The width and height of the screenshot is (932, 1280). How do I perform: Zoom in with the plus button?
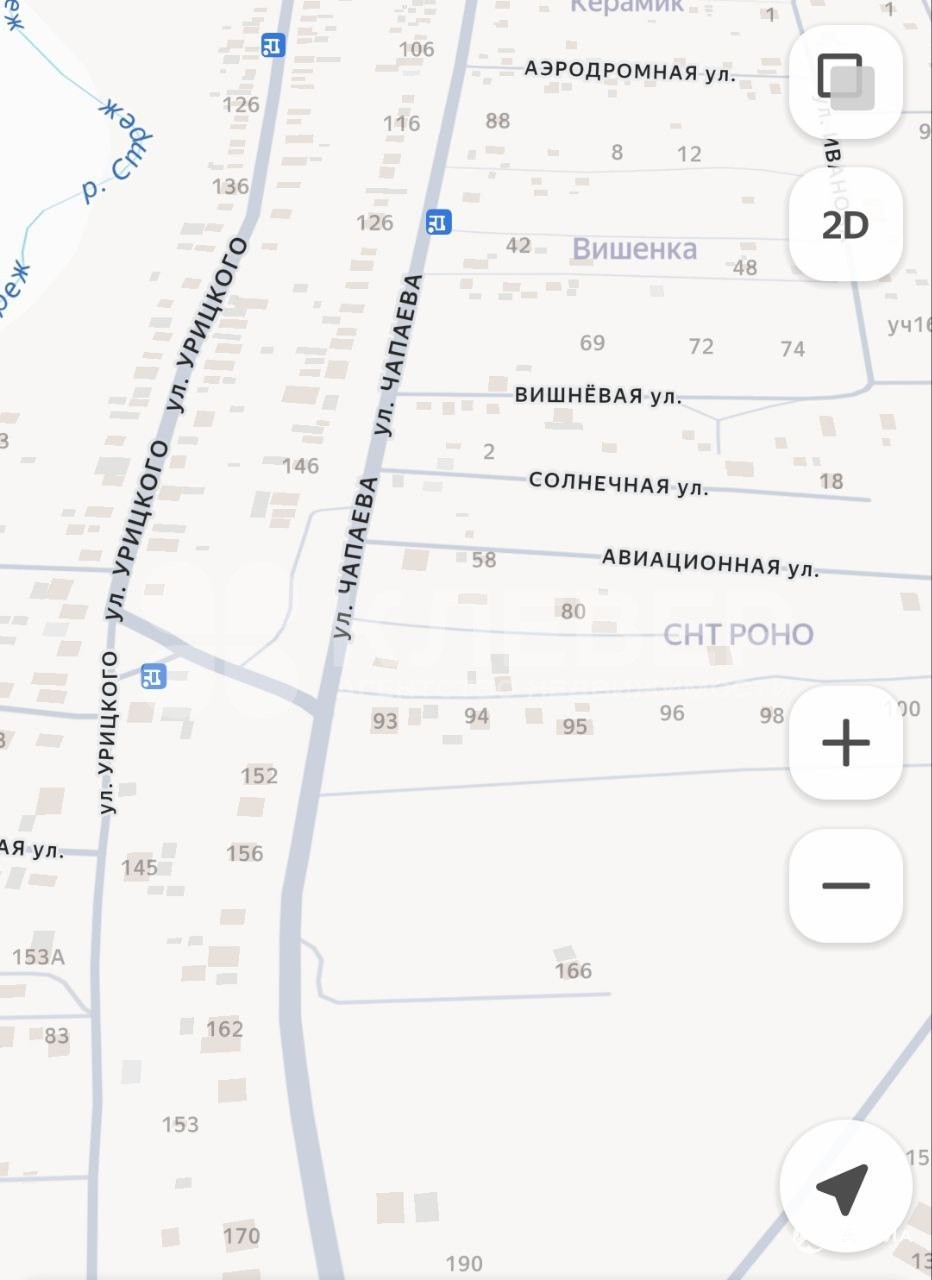845,743
